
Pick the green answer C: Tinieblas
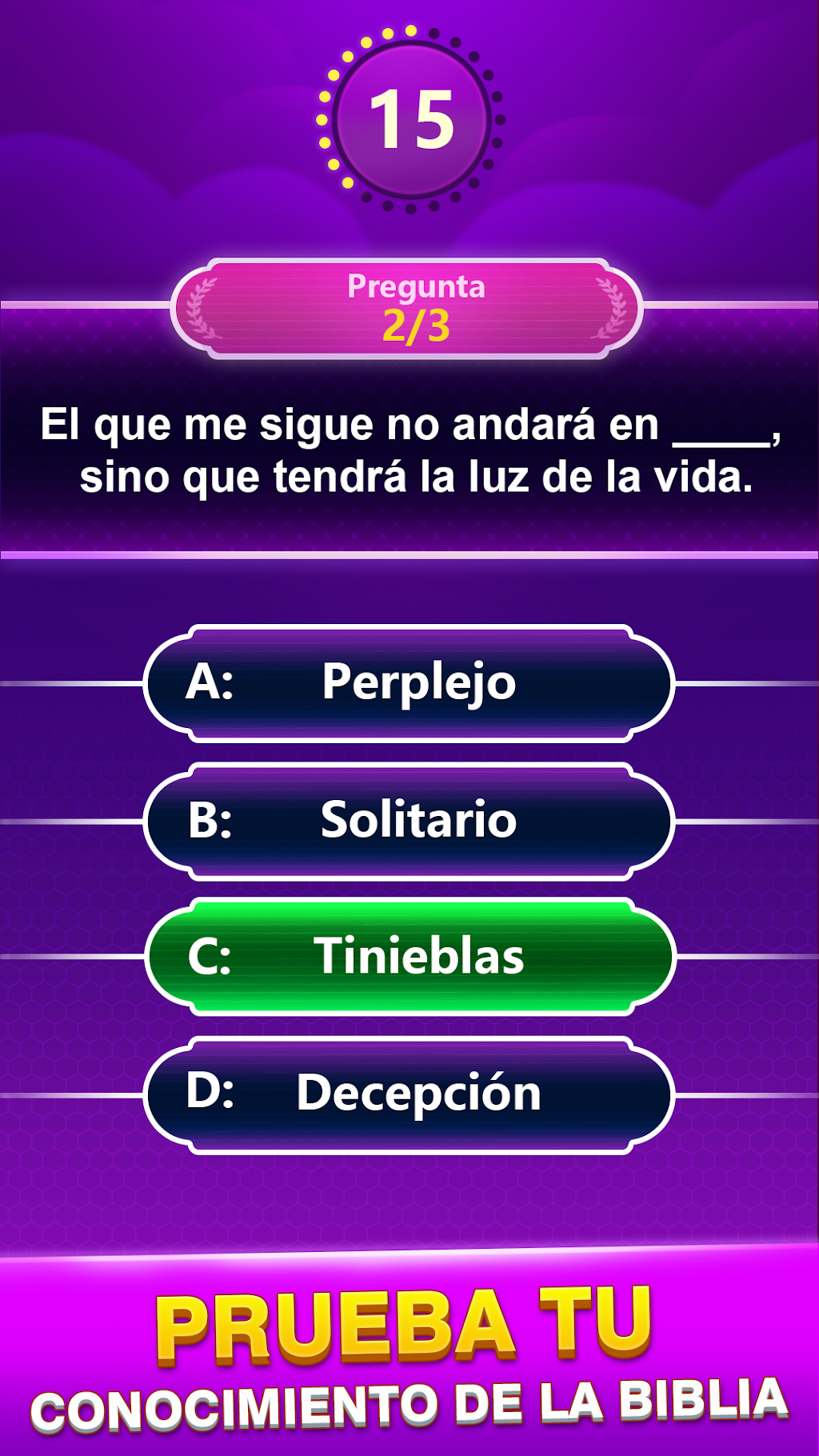point(409,957)
